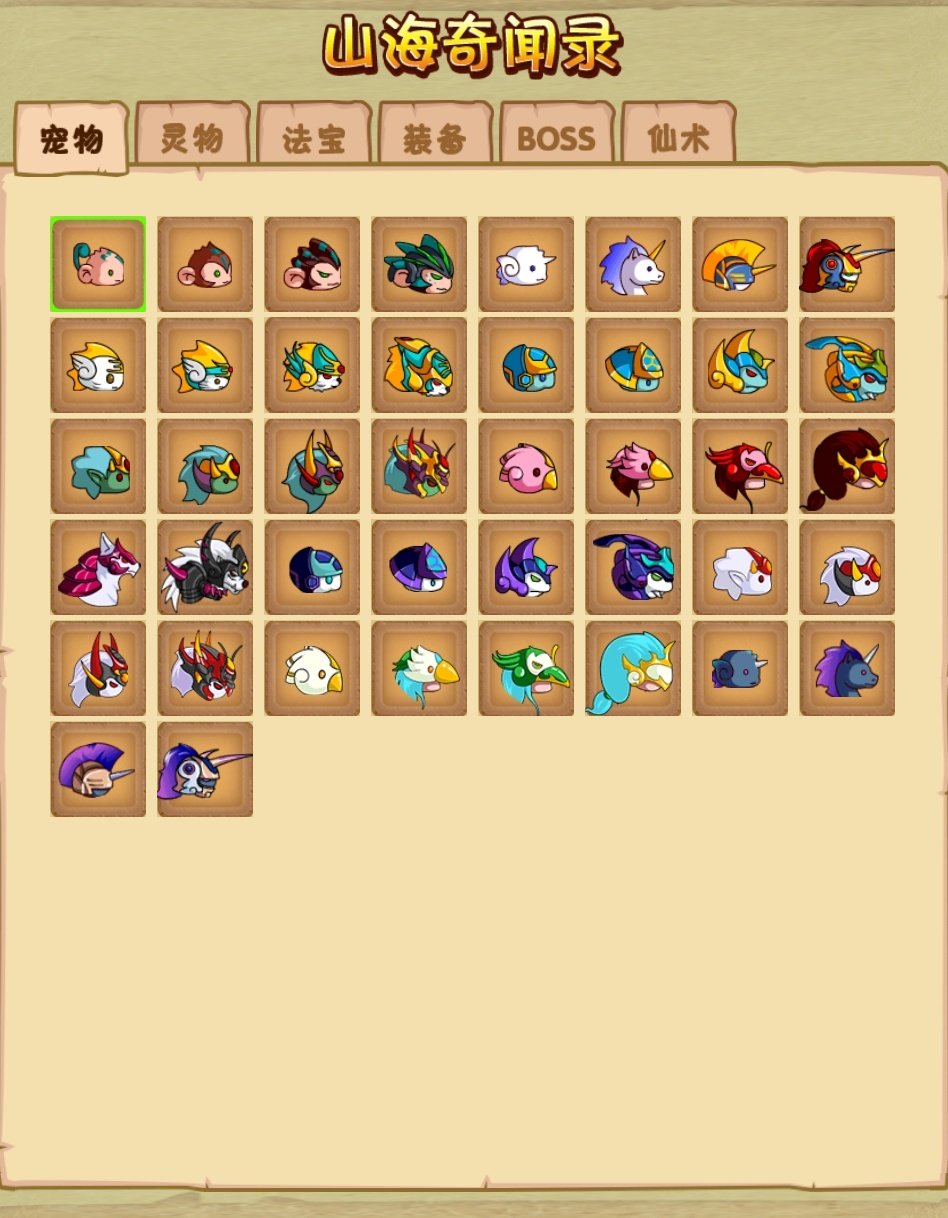This screenshot has height=1218, width=948.
Task: View the dark red maned lion pet
Action: [847, 467]
